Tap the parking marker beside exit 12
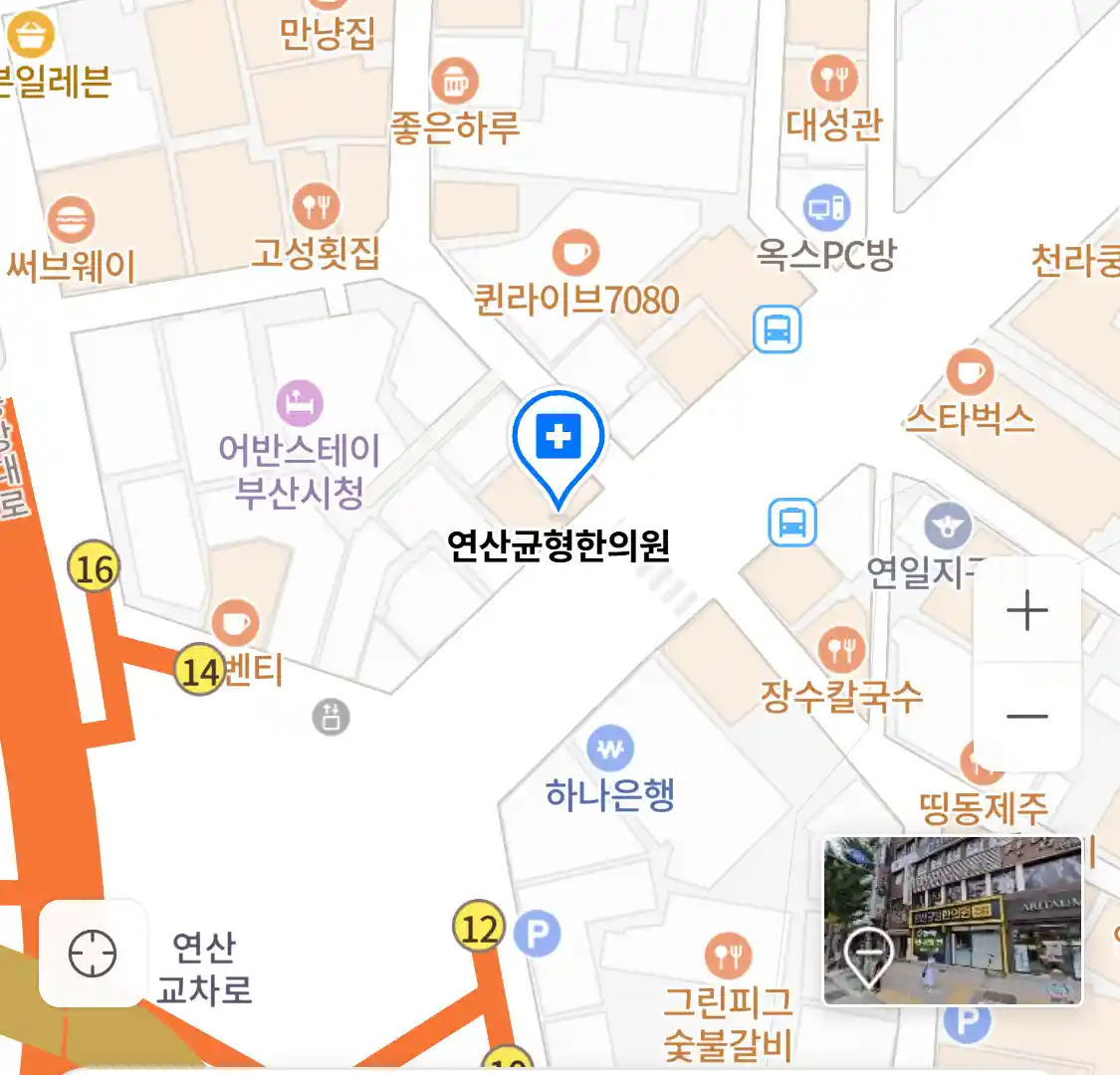Viewport: 1120px width, 1075px height. (538, 934)
